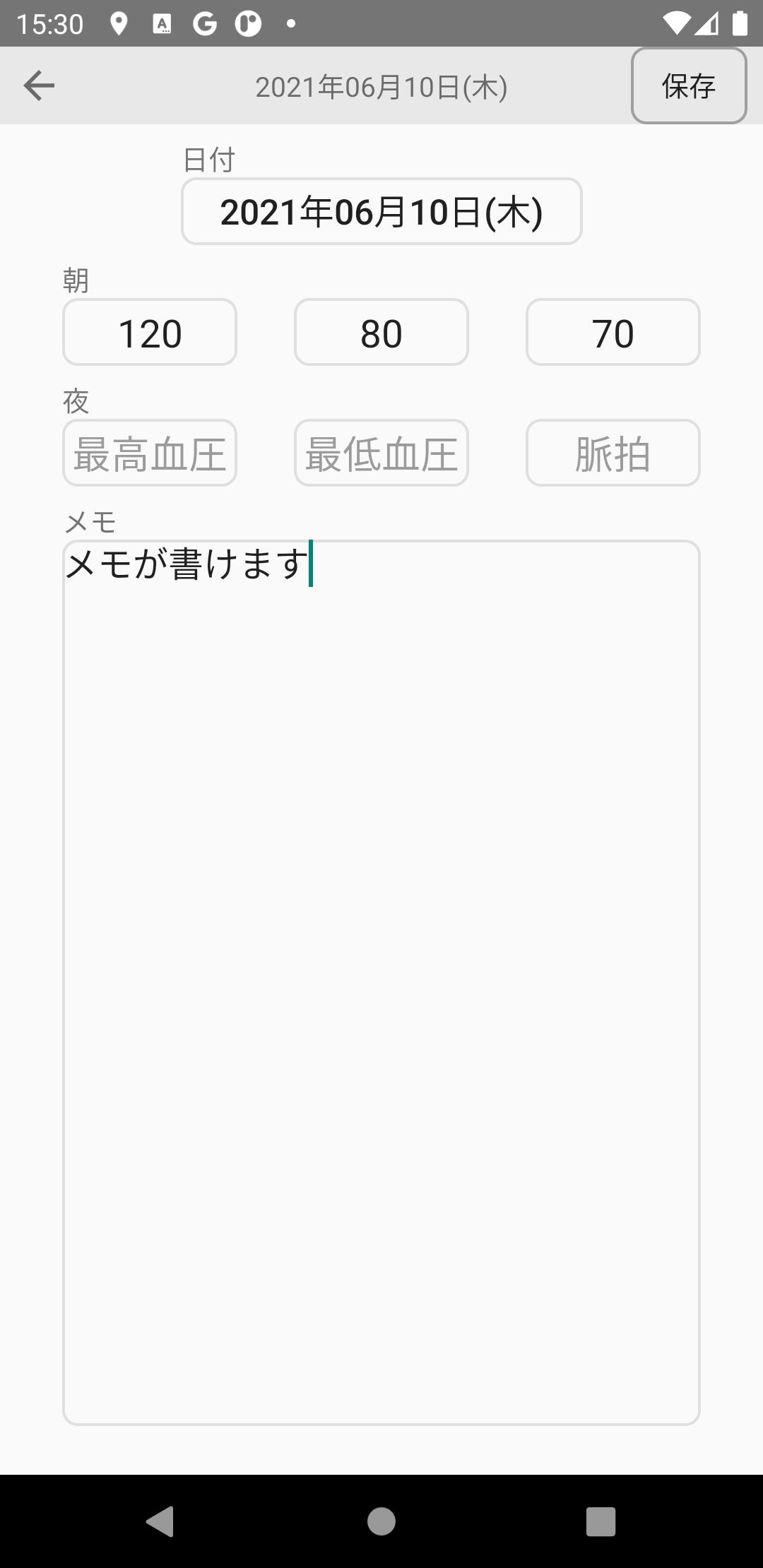Tap the battery icon in the status bar
The width and height of the screenshot is (763, 1568).
tap(740, 23)
